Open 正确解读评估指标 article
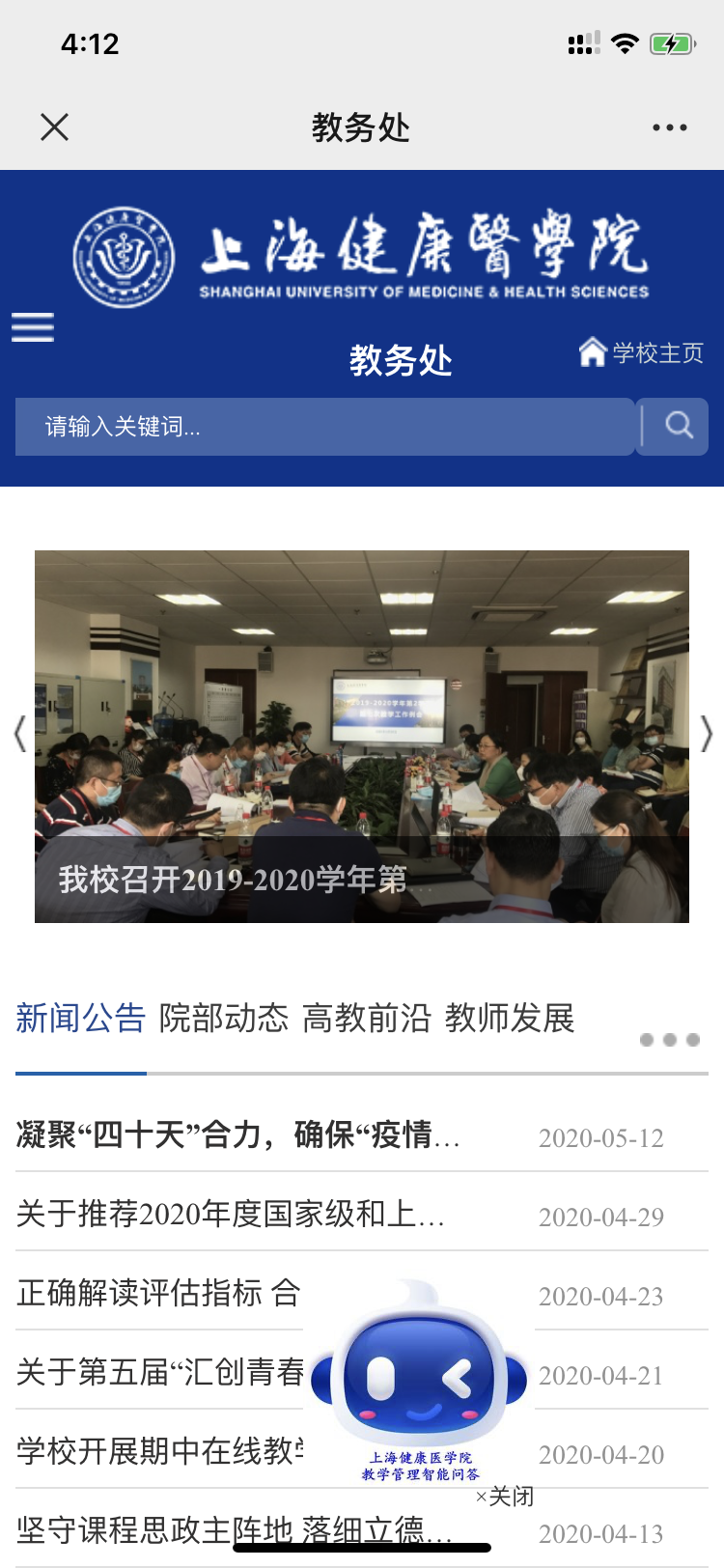The image size is (724, 1568). (x=159, y=1293)
